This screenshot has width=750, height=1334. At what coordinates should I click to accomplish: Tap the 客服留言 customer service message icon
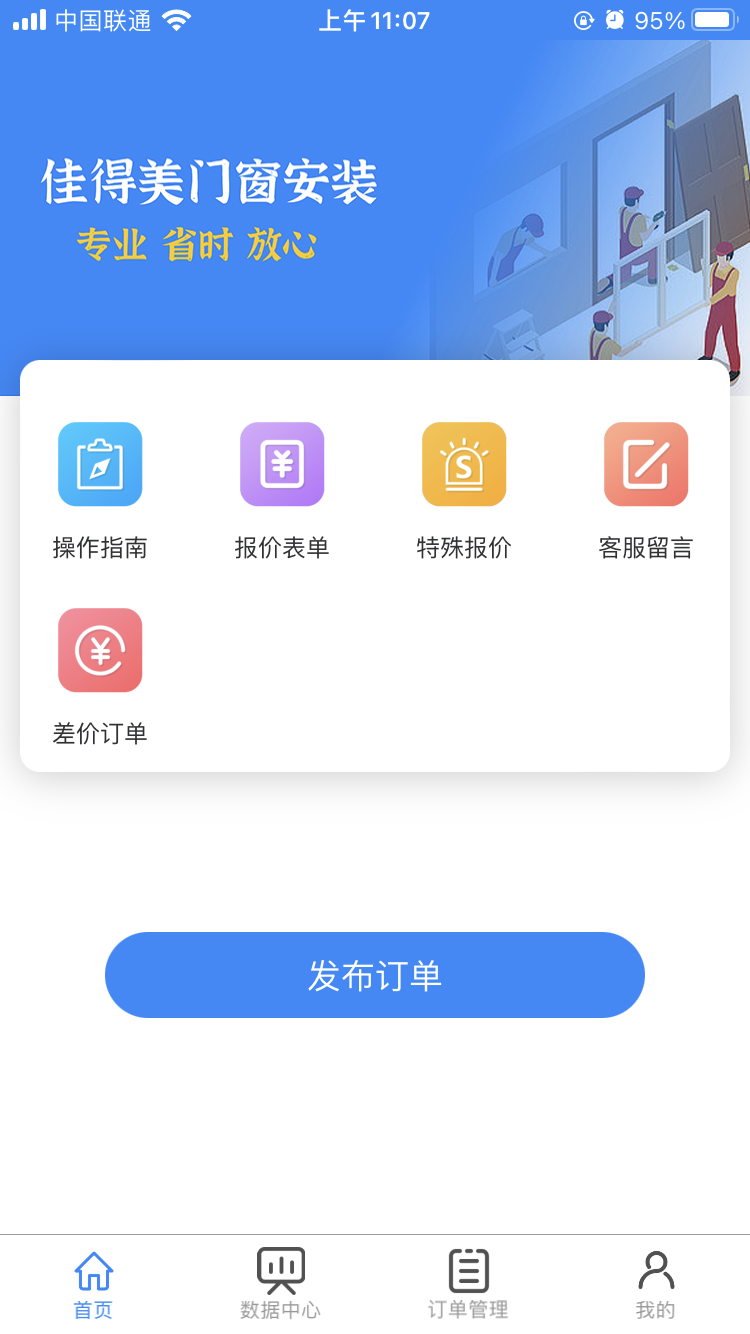tap(646, 464)
